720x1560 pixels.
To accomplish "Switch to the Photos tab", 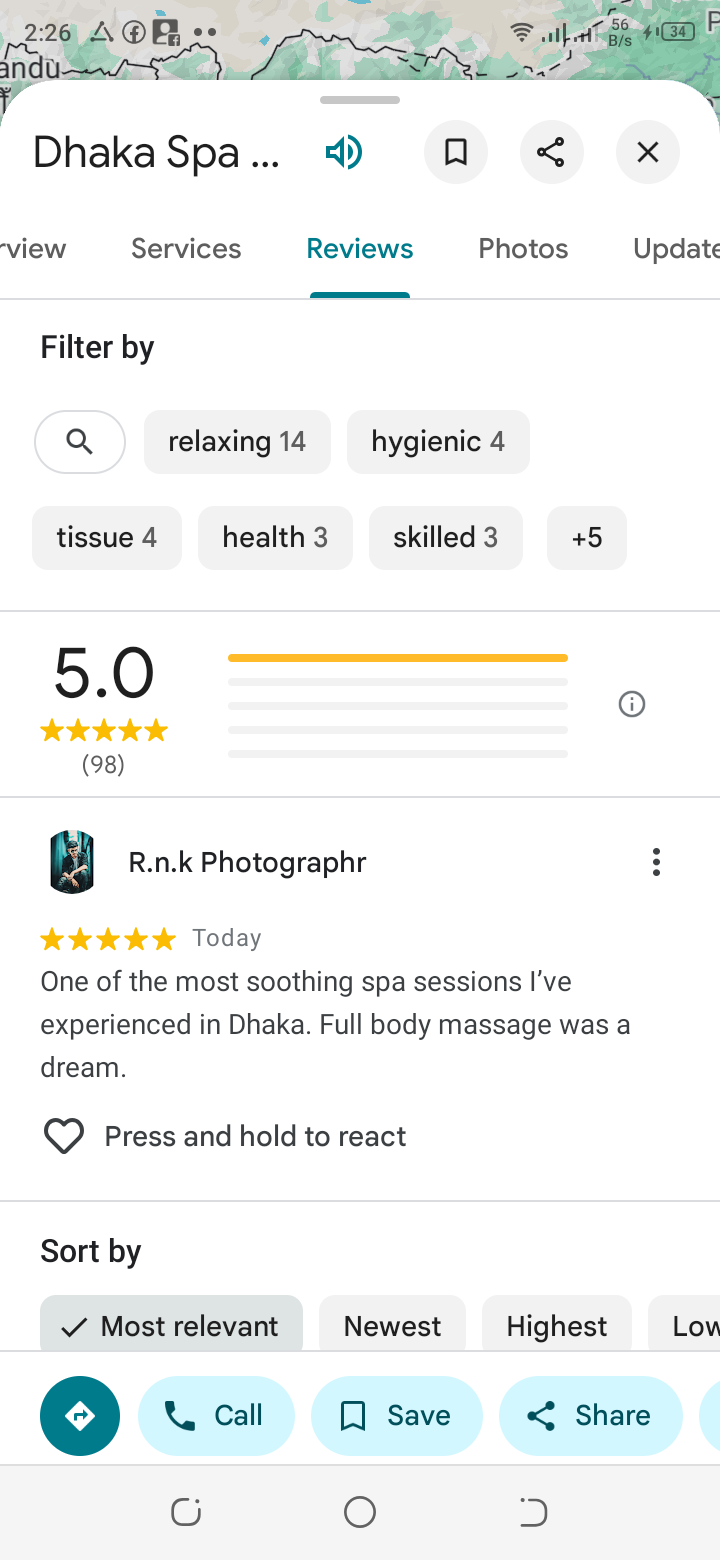I will coord(523,249).
